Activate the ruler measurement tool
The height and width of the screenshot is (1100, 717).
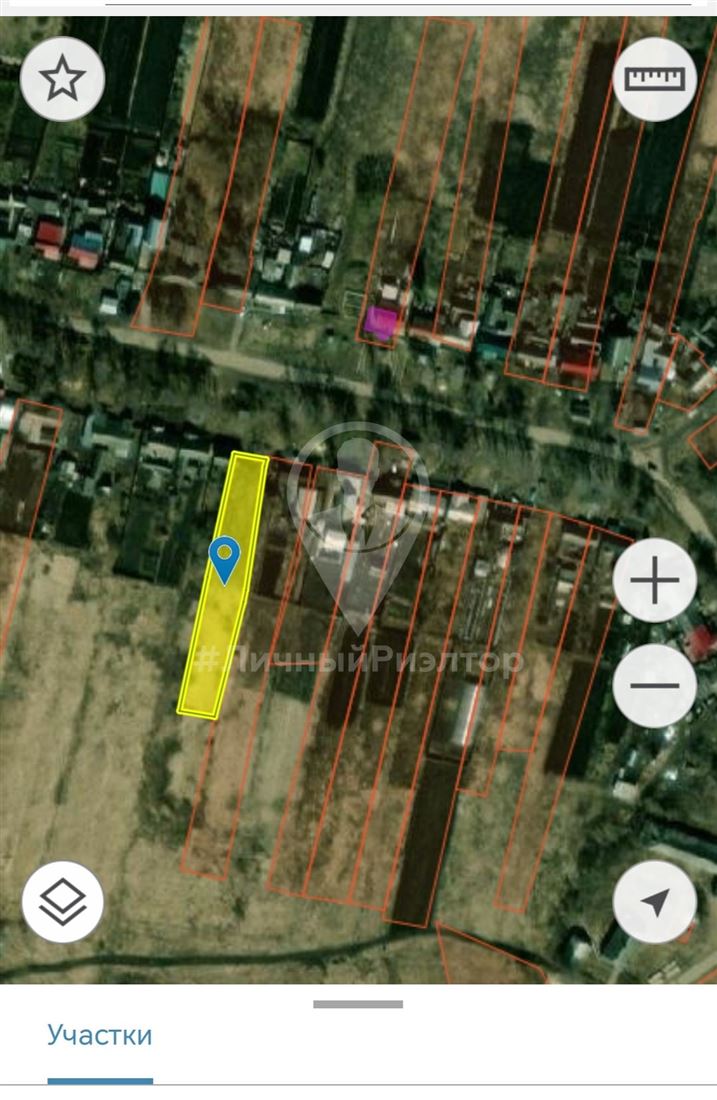click(654, 79)
